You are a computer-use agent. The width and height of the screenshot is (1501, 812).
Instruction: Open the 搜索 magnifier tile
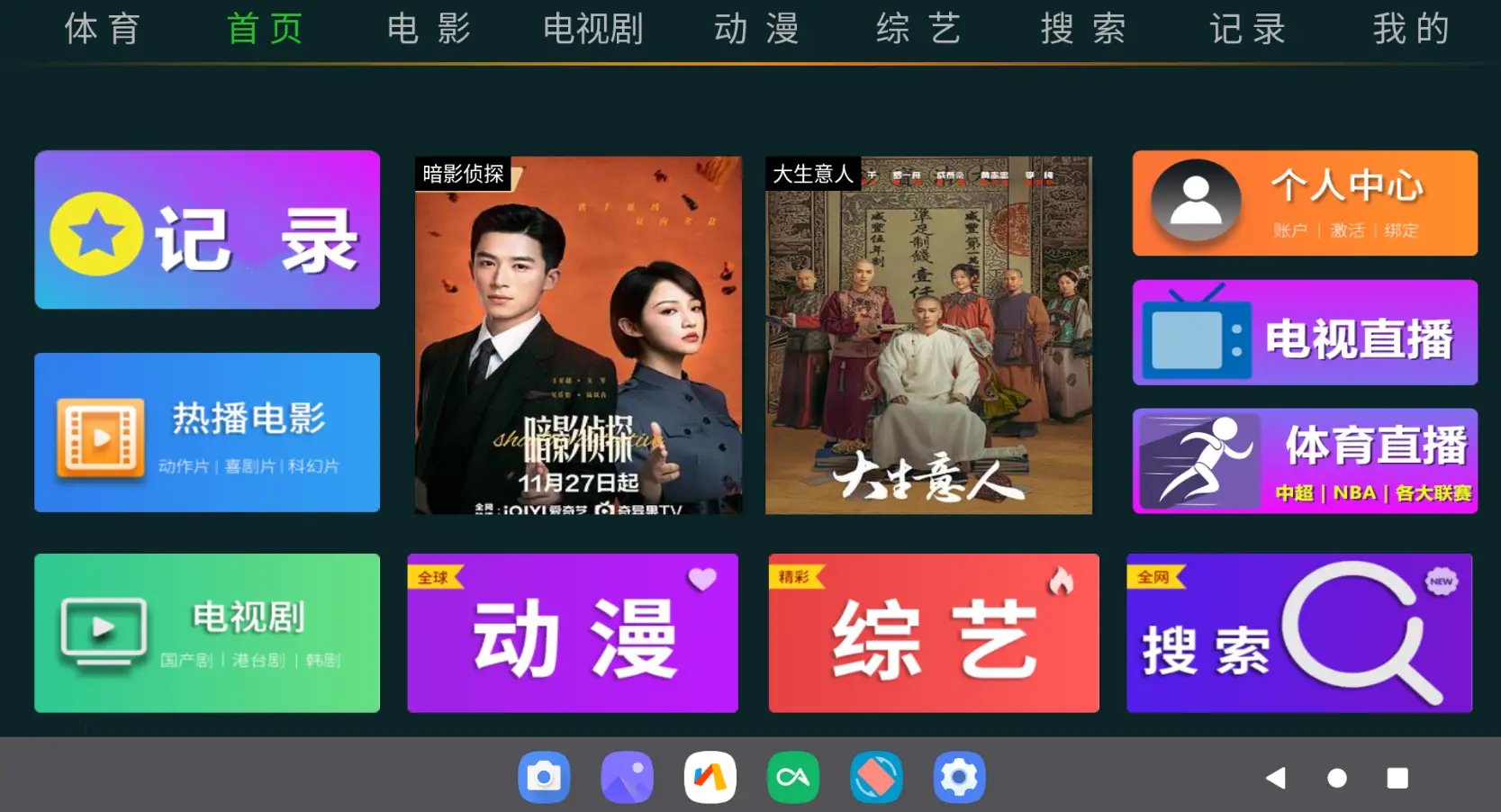click(x=1299, y=633)
